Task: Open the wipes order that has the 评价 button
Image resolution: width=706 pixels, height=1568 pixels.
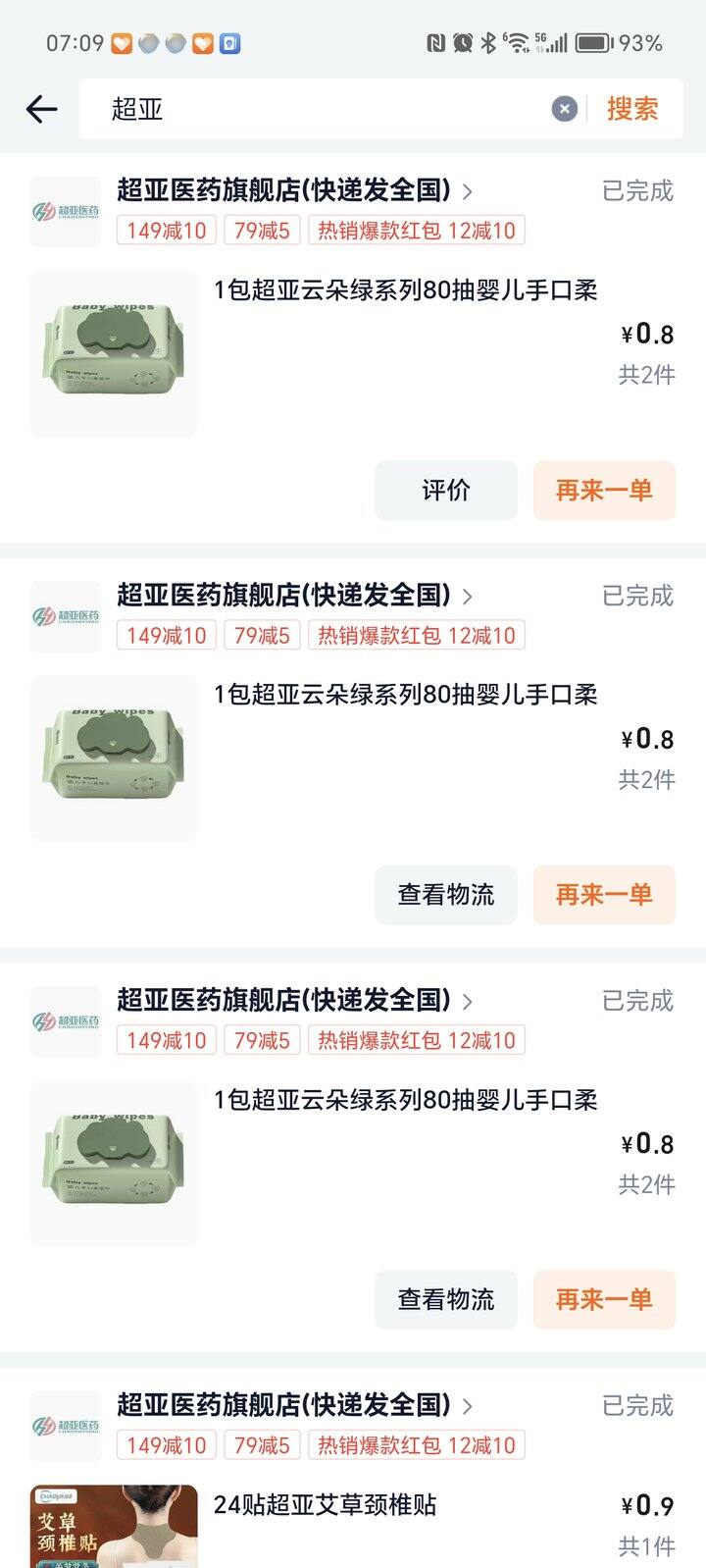Action: (405, 291)
